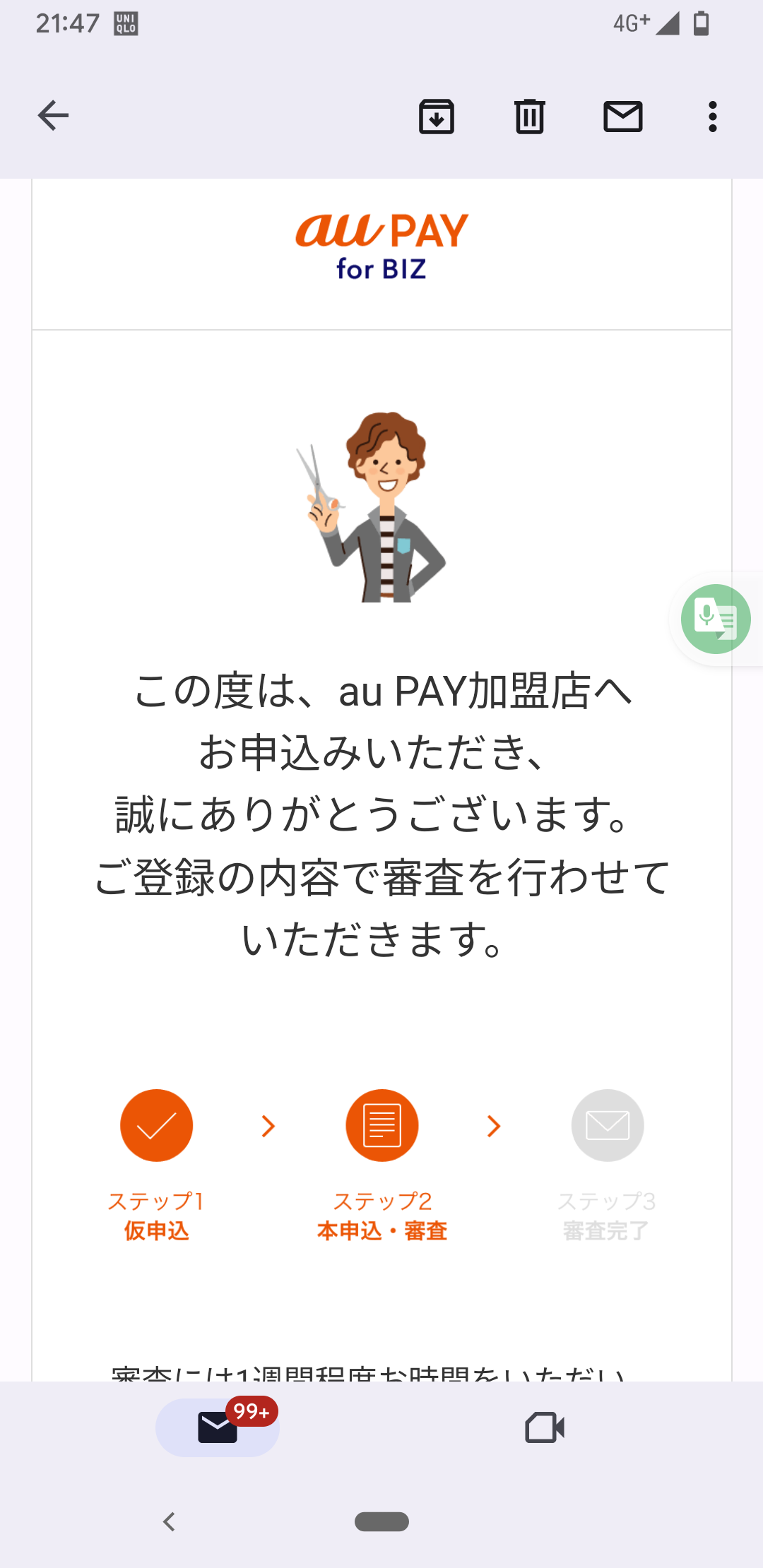Image resolution: width=763 pixels, height=1568 pixels.
Task: Switch to the Meet video tab
Action: (x=545, y=1427)
